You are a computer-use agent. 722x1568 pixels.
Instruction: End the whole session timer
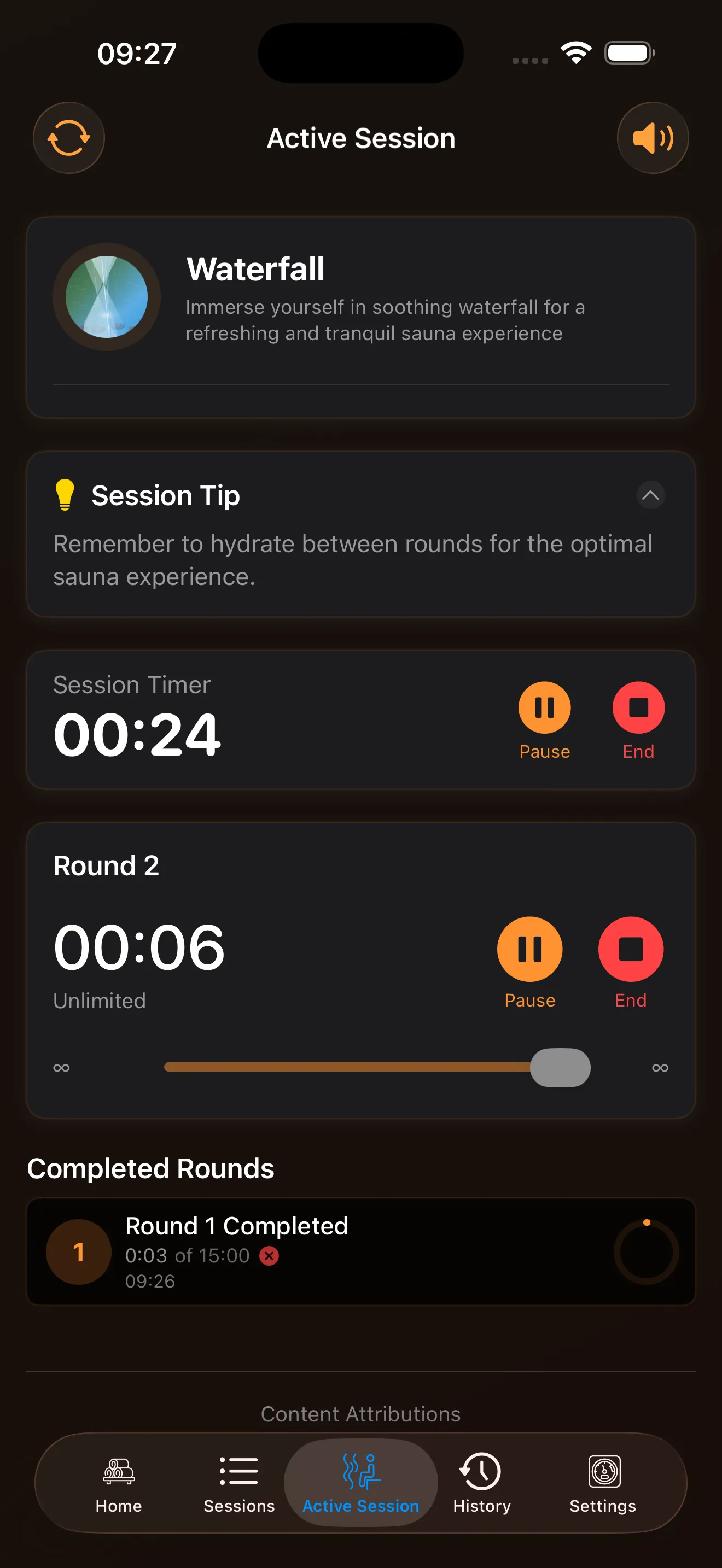tap(638, 708)
